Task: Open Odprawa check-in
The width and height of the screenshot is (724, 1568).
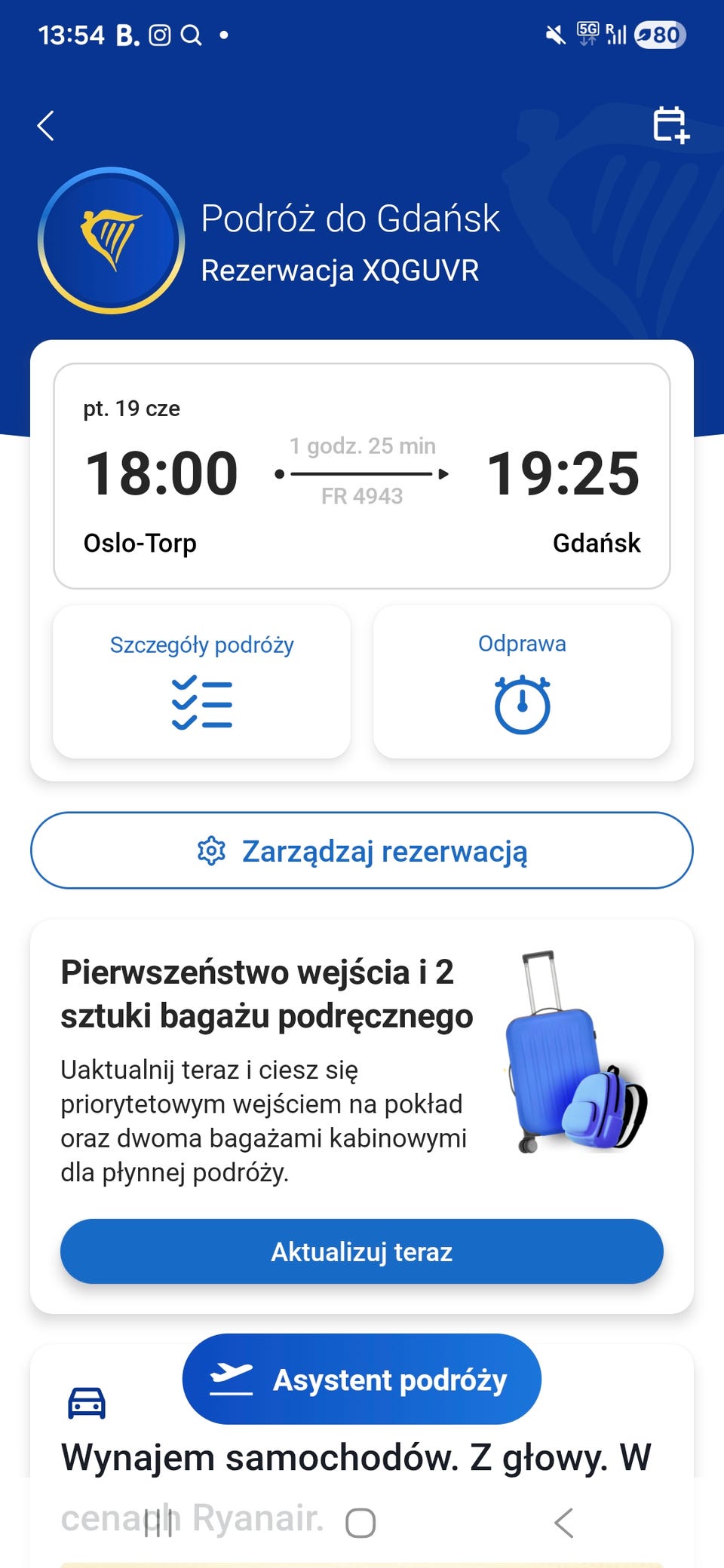Action: coord(522,681)
